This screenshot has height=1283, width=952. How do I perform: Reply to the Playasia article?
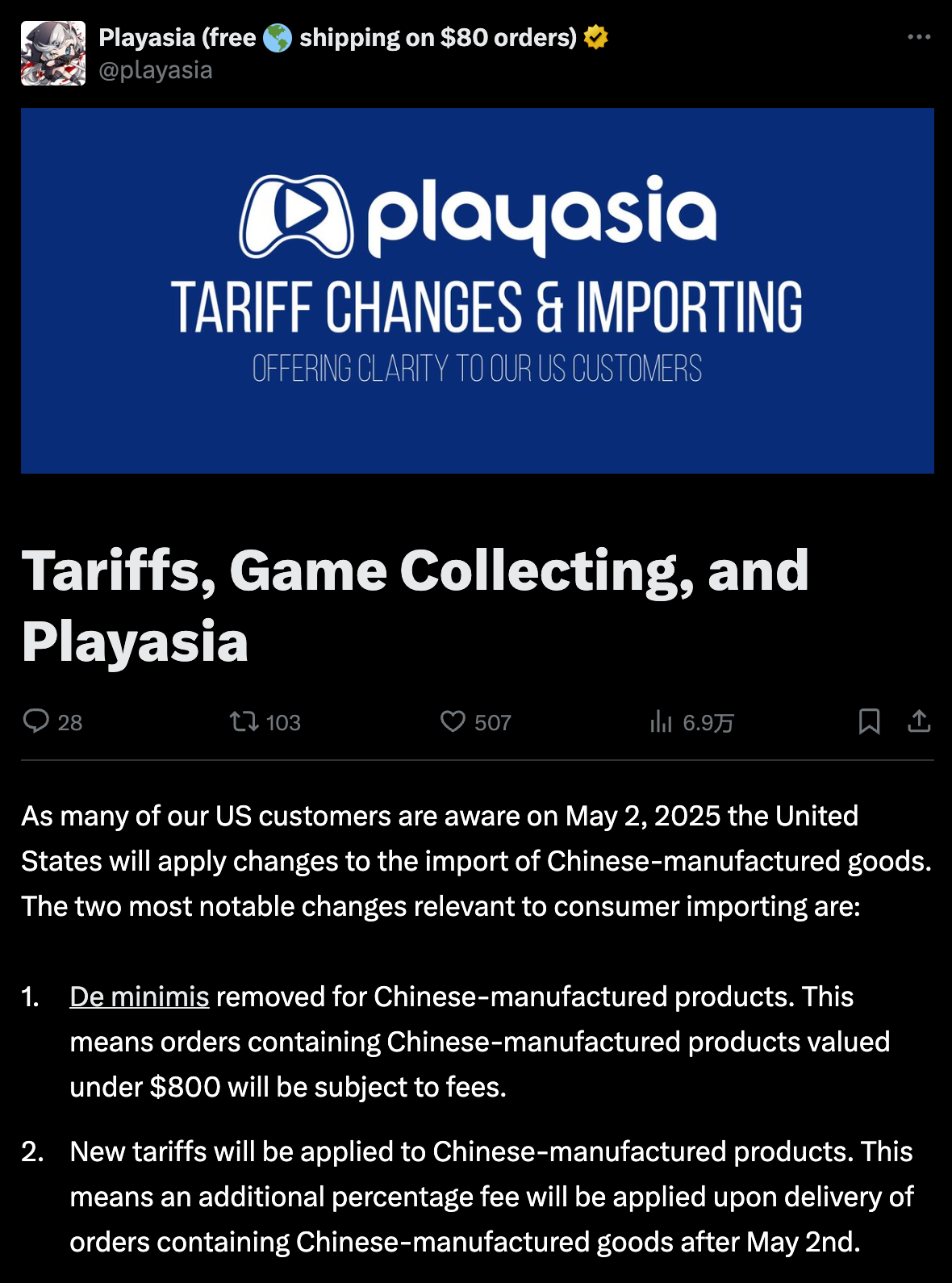36,721
